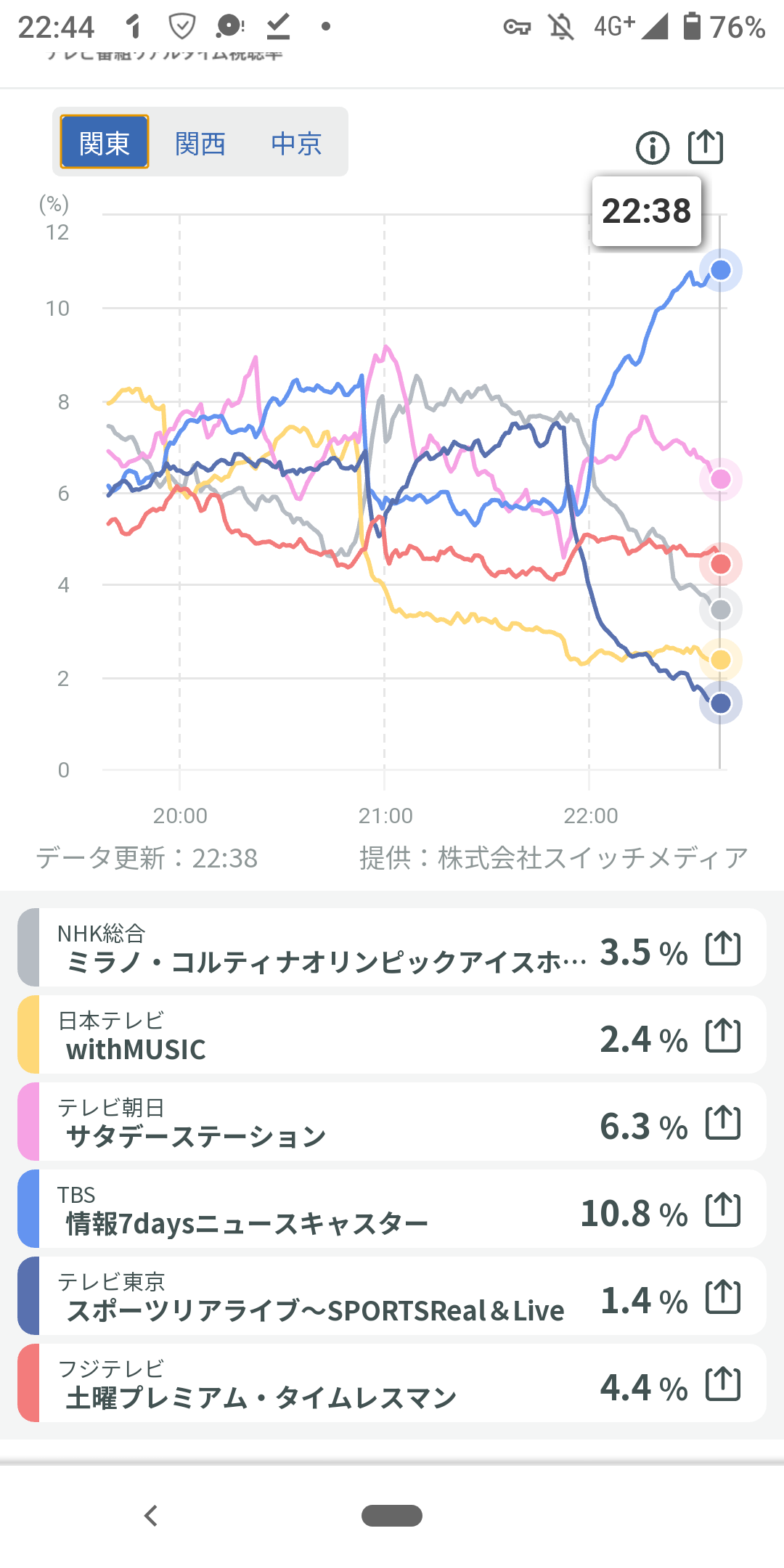Select the 関東 region tab
Viewport: 784px width, 1568px height.
click(105, 142)
